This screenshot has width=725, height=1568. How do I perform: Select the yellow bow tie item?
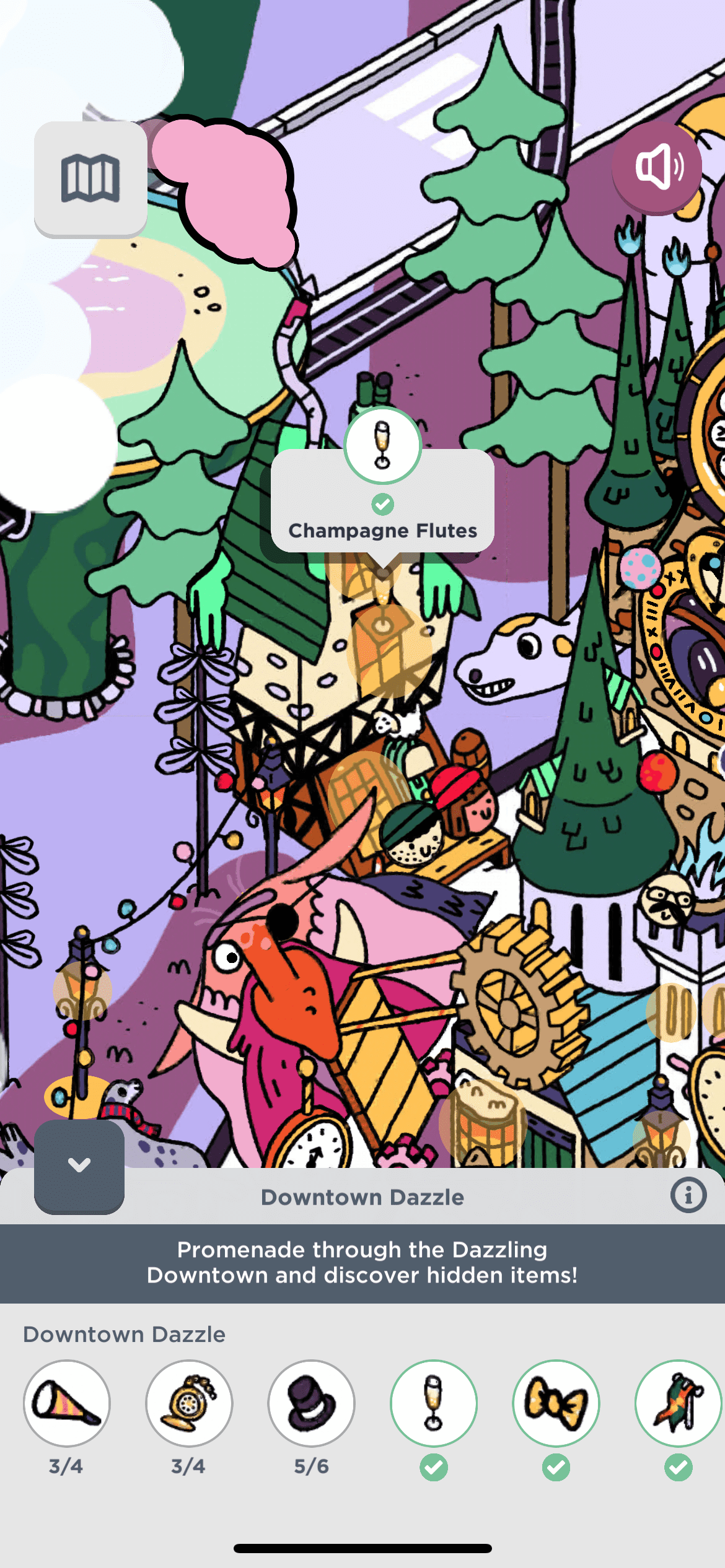tap(556, 1404)
